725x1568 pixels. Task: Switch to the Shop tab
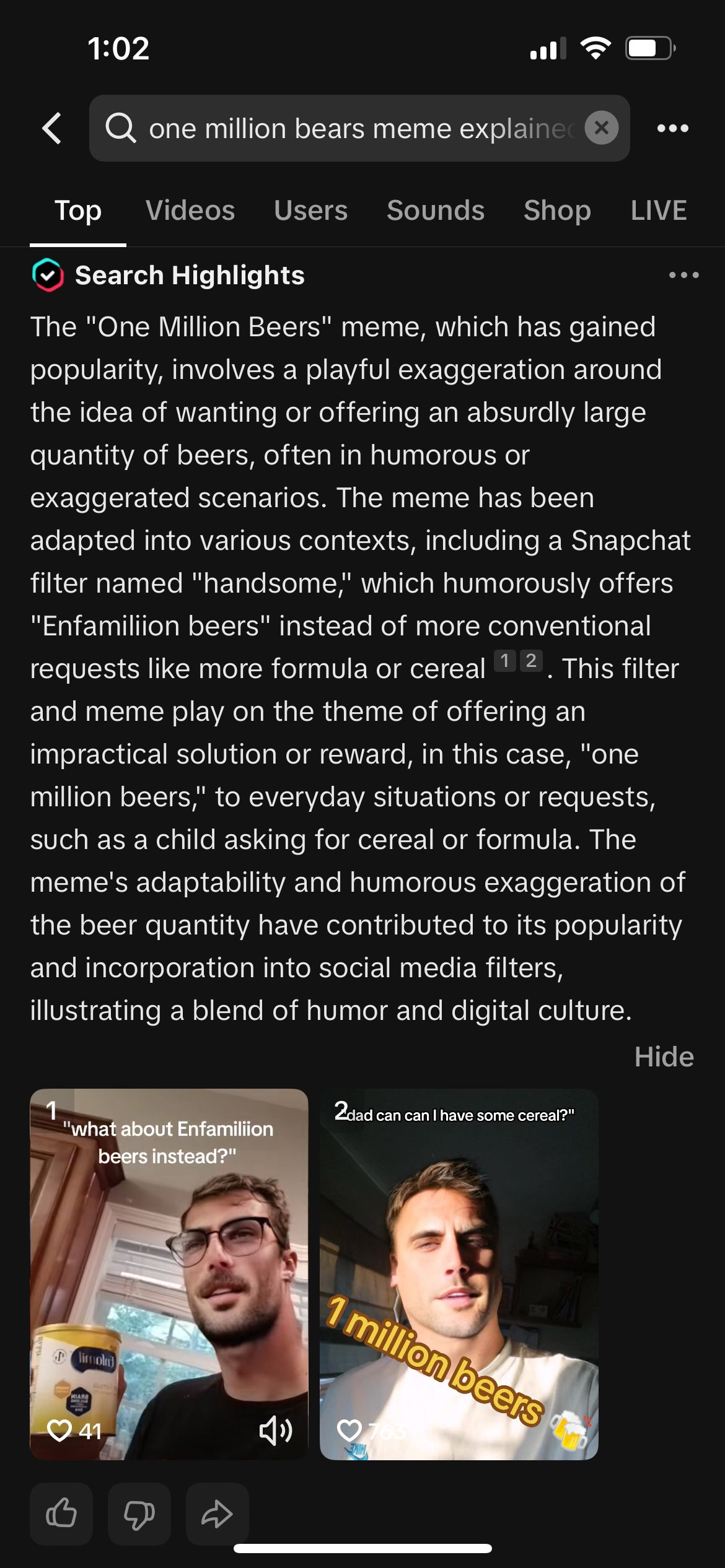click(556, 211)
